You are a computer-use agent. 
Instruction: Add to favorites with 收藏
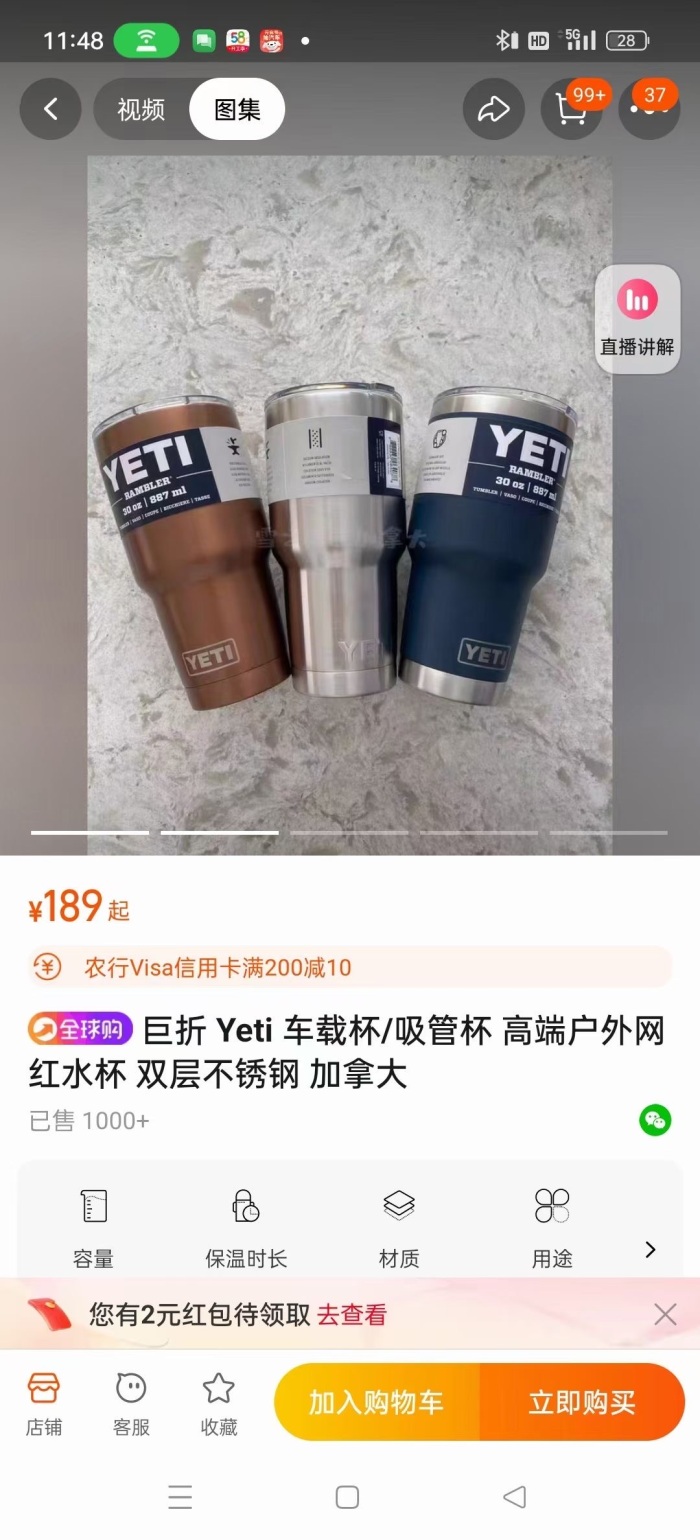[x=219, y=1404]
